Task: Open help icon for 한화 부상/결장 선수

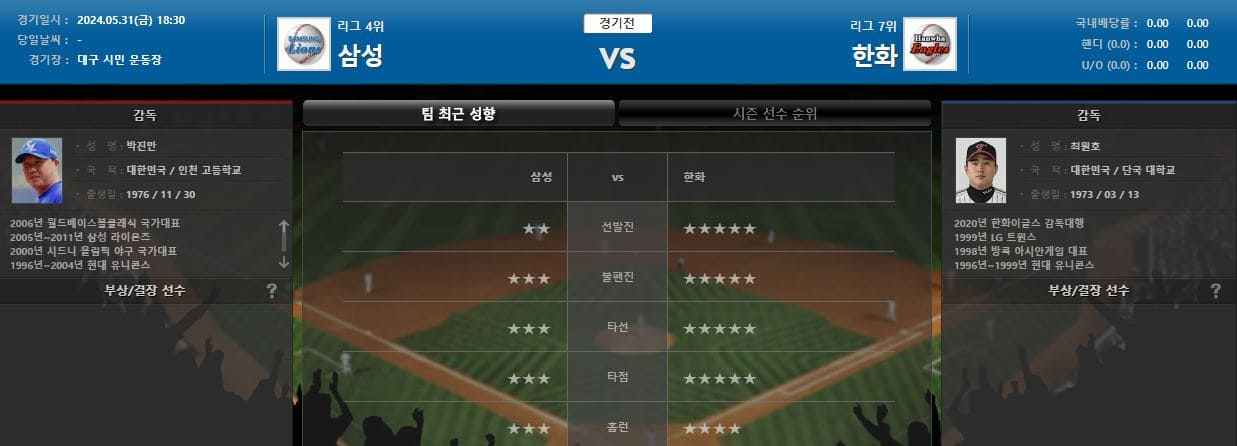Action: [x=1215, y=291]
